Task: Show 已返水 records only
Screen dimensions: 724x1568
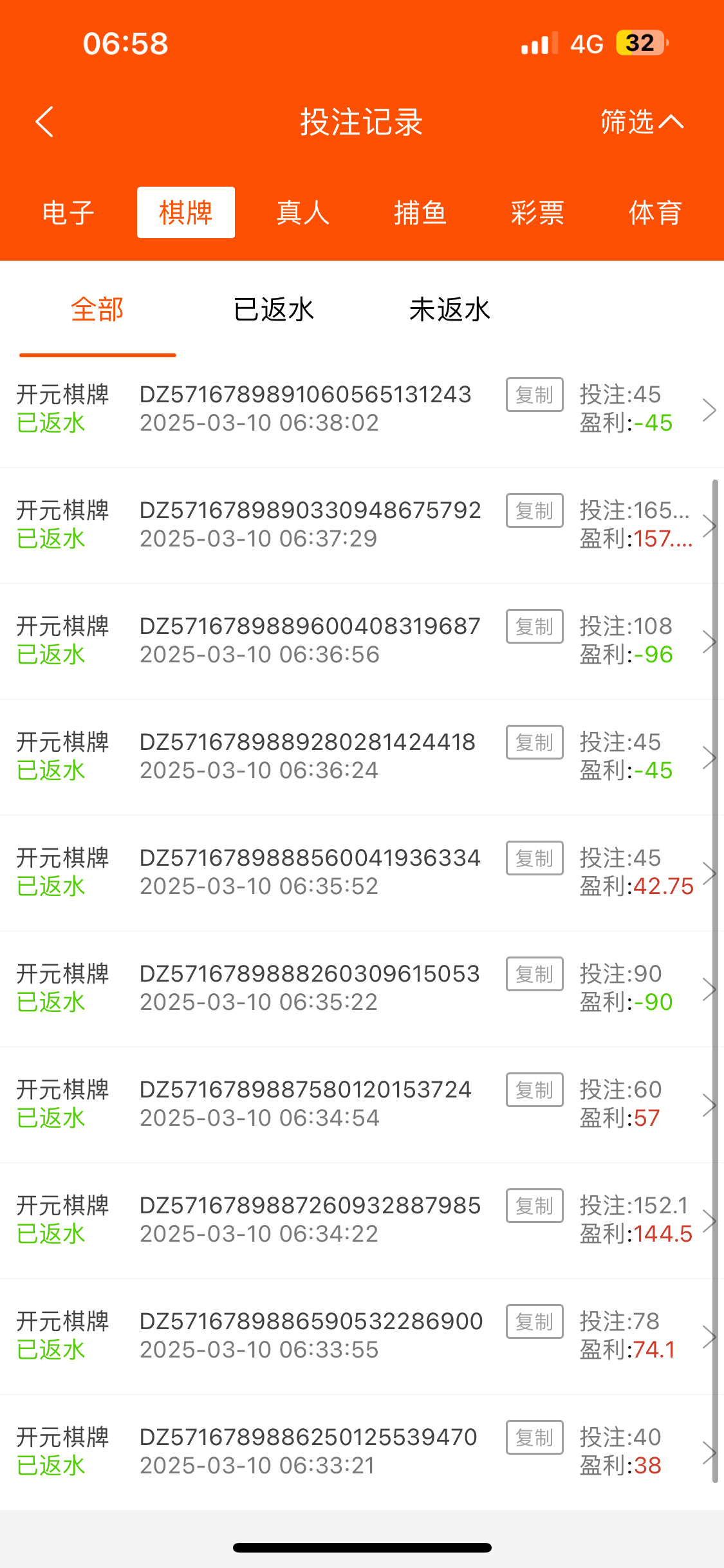Action: pyautogui.click(x=274, y=310)
